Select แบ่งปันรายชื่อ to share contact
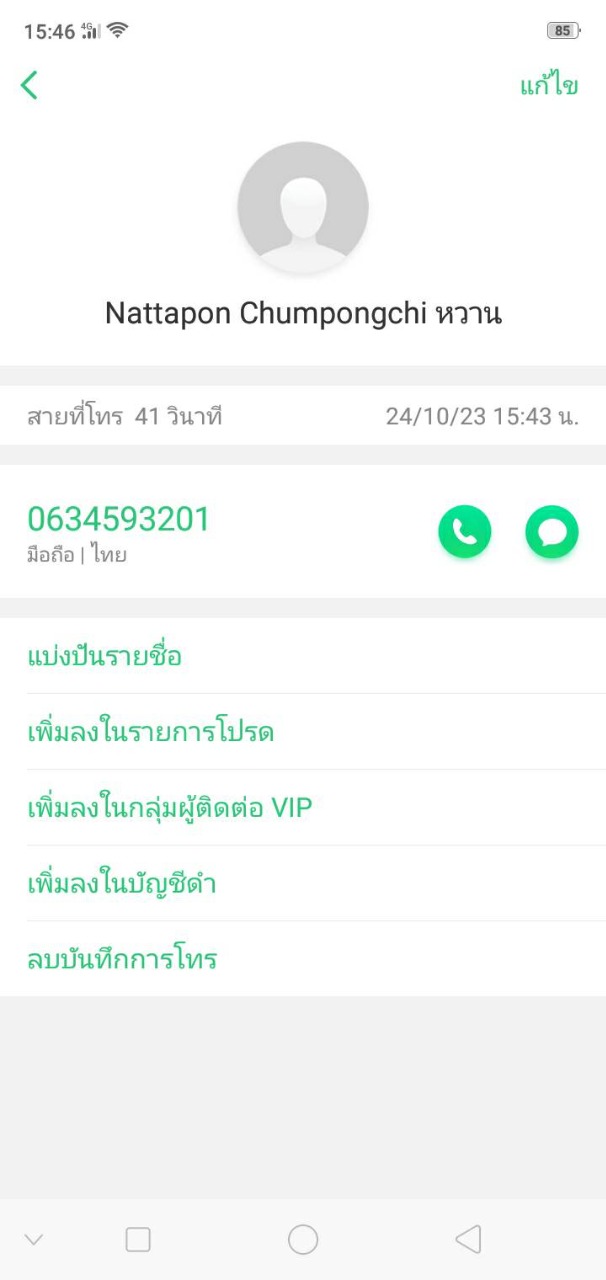 pos(104,657)
